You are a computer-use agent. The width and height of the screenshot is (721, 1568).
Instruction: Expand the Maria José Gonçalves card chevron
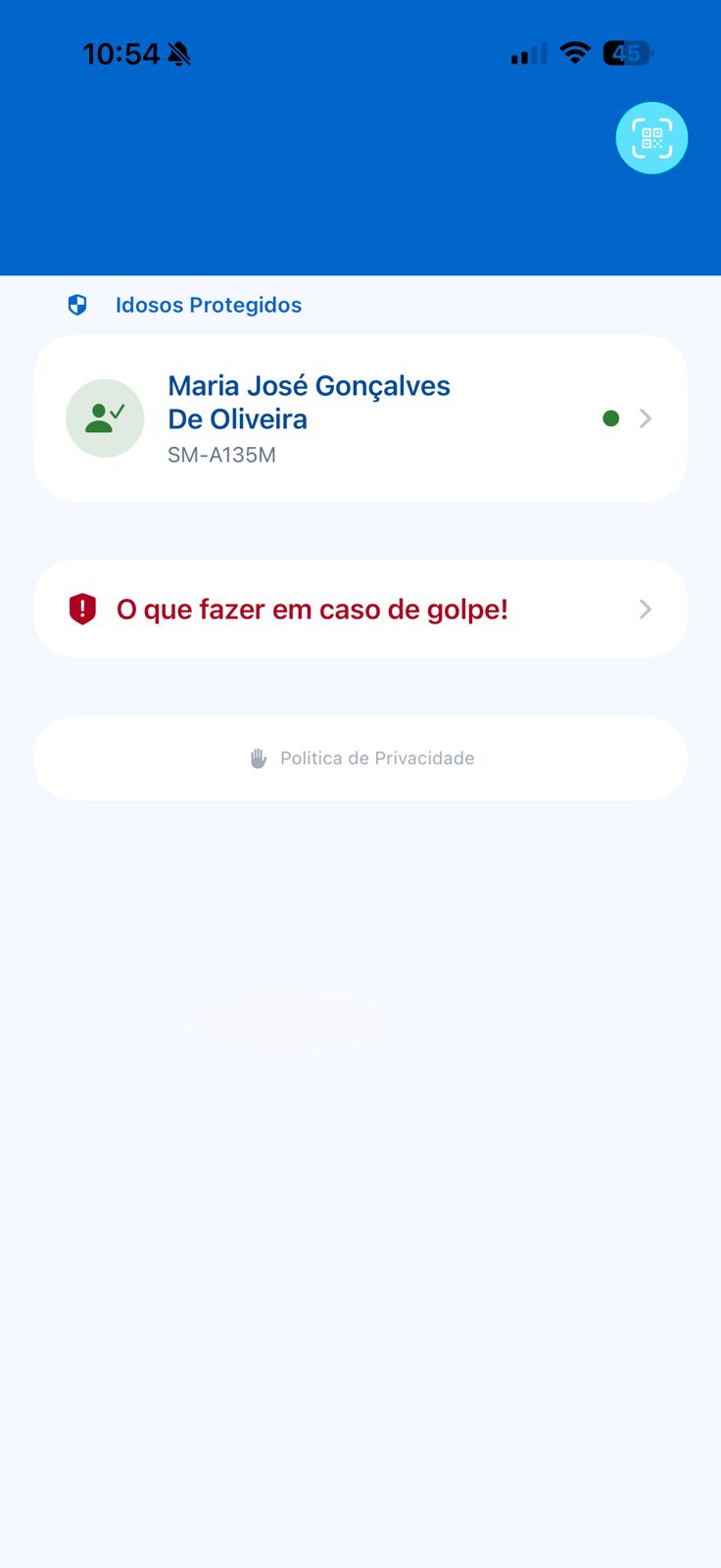tap(645, 417)
